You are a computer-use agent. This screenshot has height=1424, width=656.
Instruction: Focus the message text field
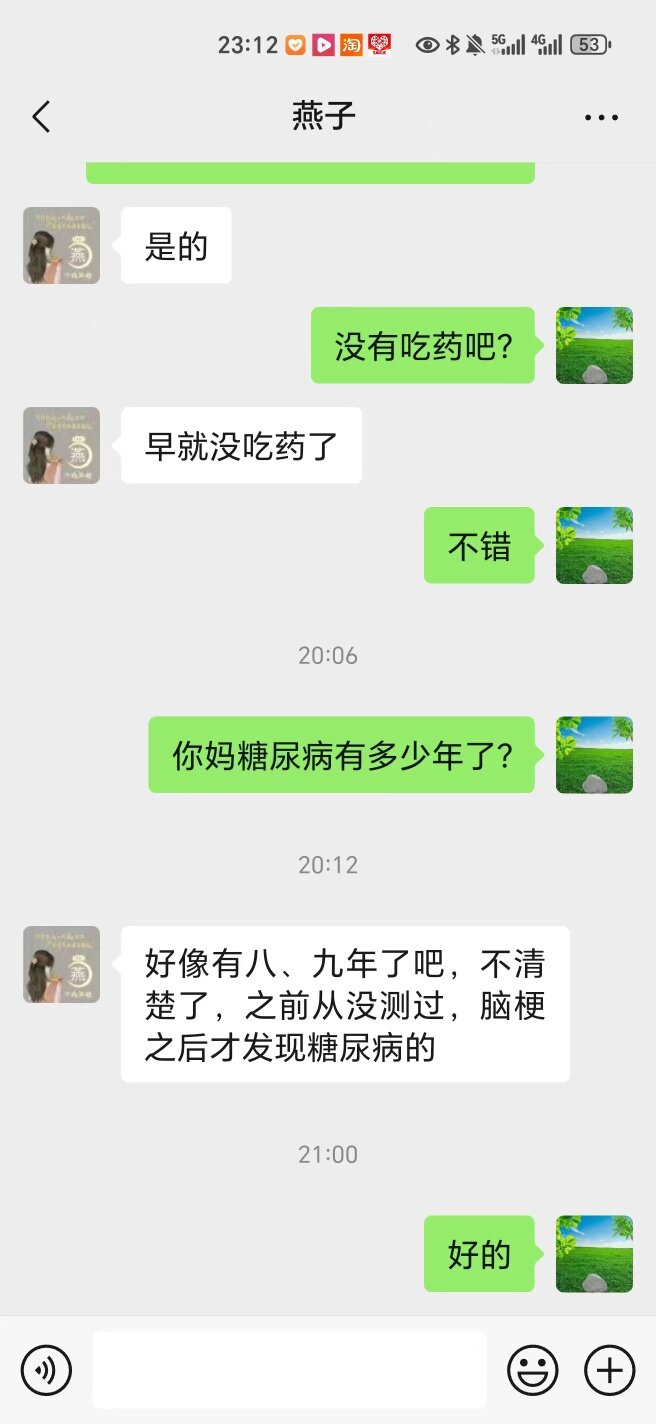pos(290,1369)
